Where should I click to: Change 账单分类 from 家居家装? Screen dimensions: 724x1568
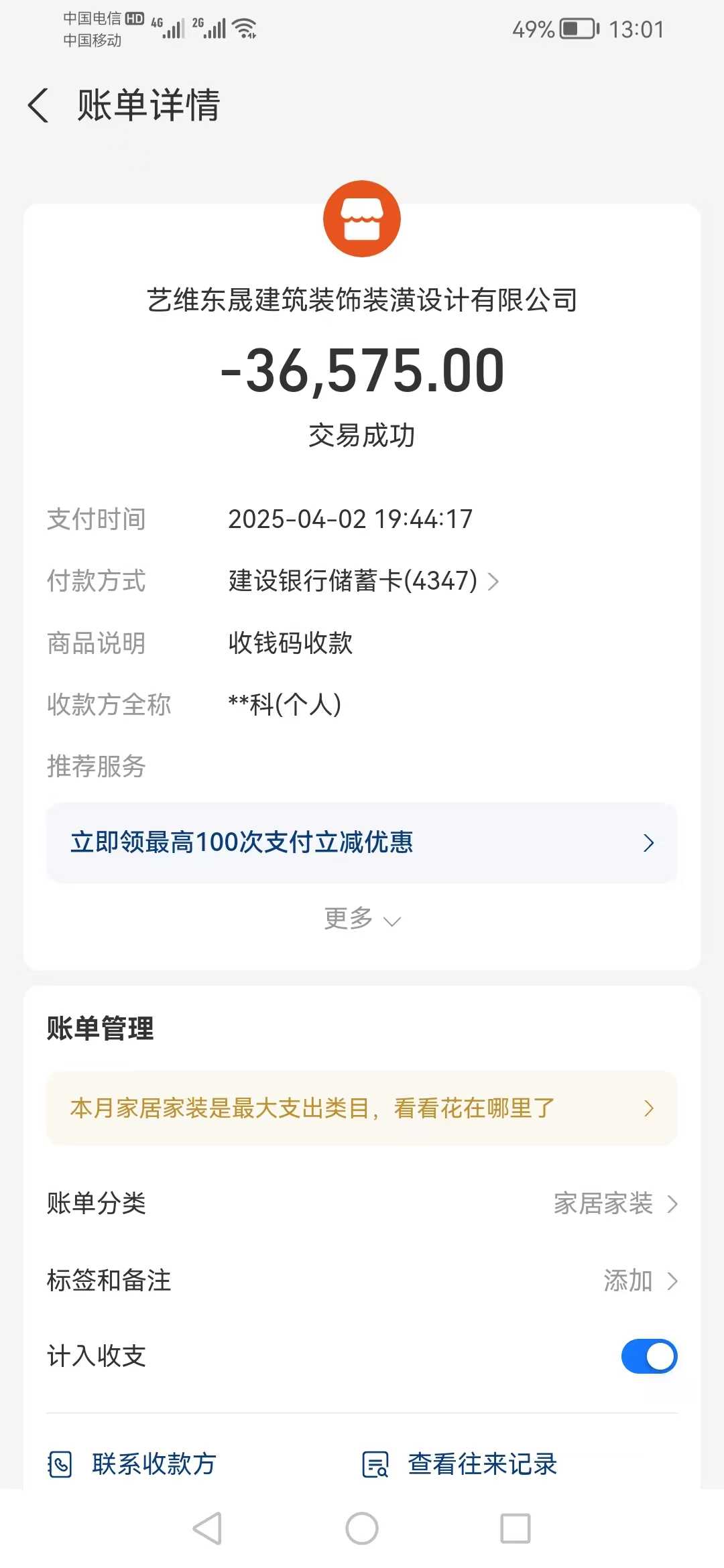tap(615, 1203)
